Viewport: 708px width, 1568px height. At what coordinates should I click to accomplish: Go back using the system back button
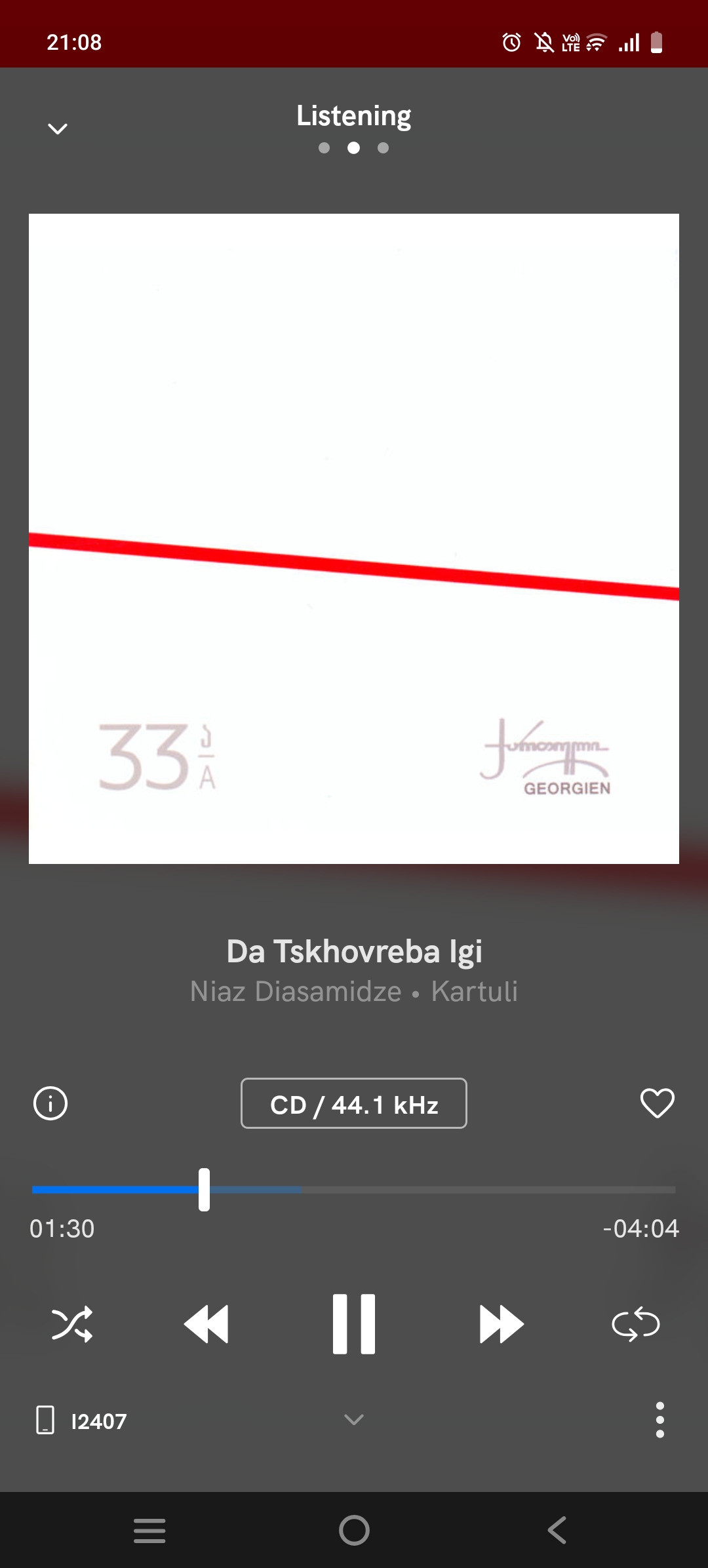point(557,1531)
